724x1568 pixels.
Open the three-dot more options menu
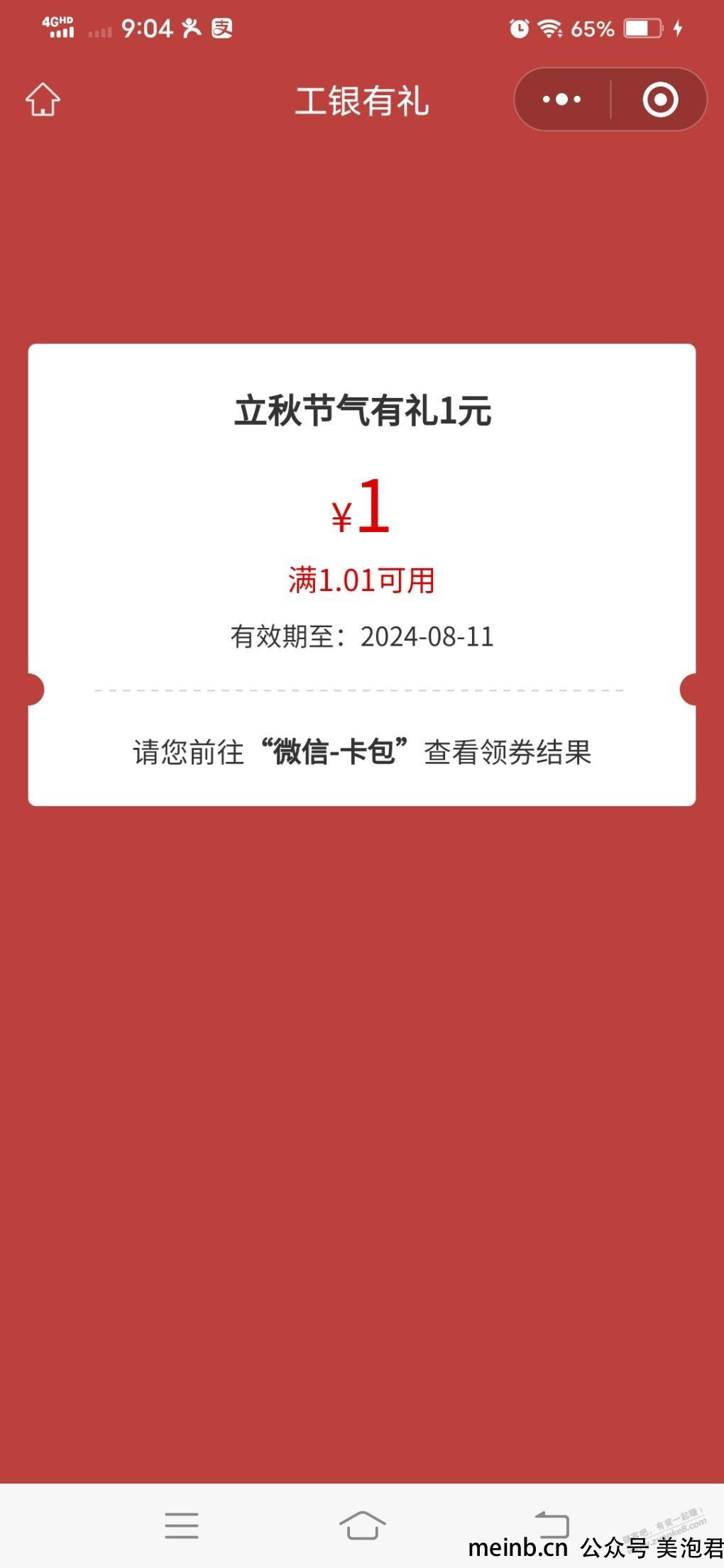pos(561,99)
